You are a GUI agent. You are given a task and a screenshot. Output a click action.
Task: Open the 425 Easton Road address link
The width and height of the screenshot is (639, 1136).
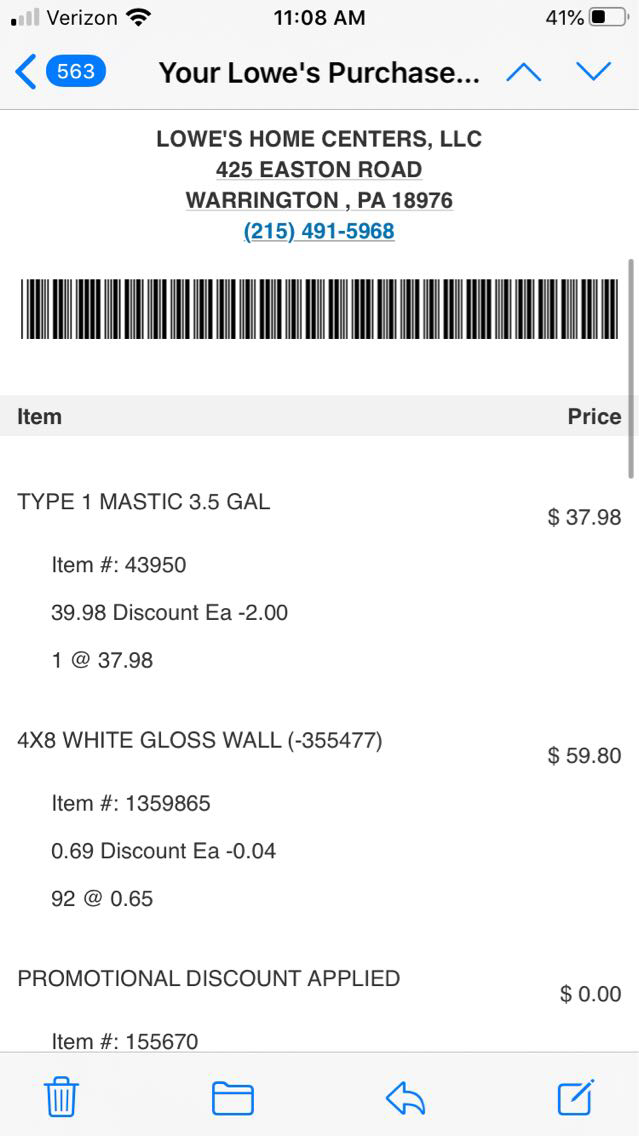(319, 170)
